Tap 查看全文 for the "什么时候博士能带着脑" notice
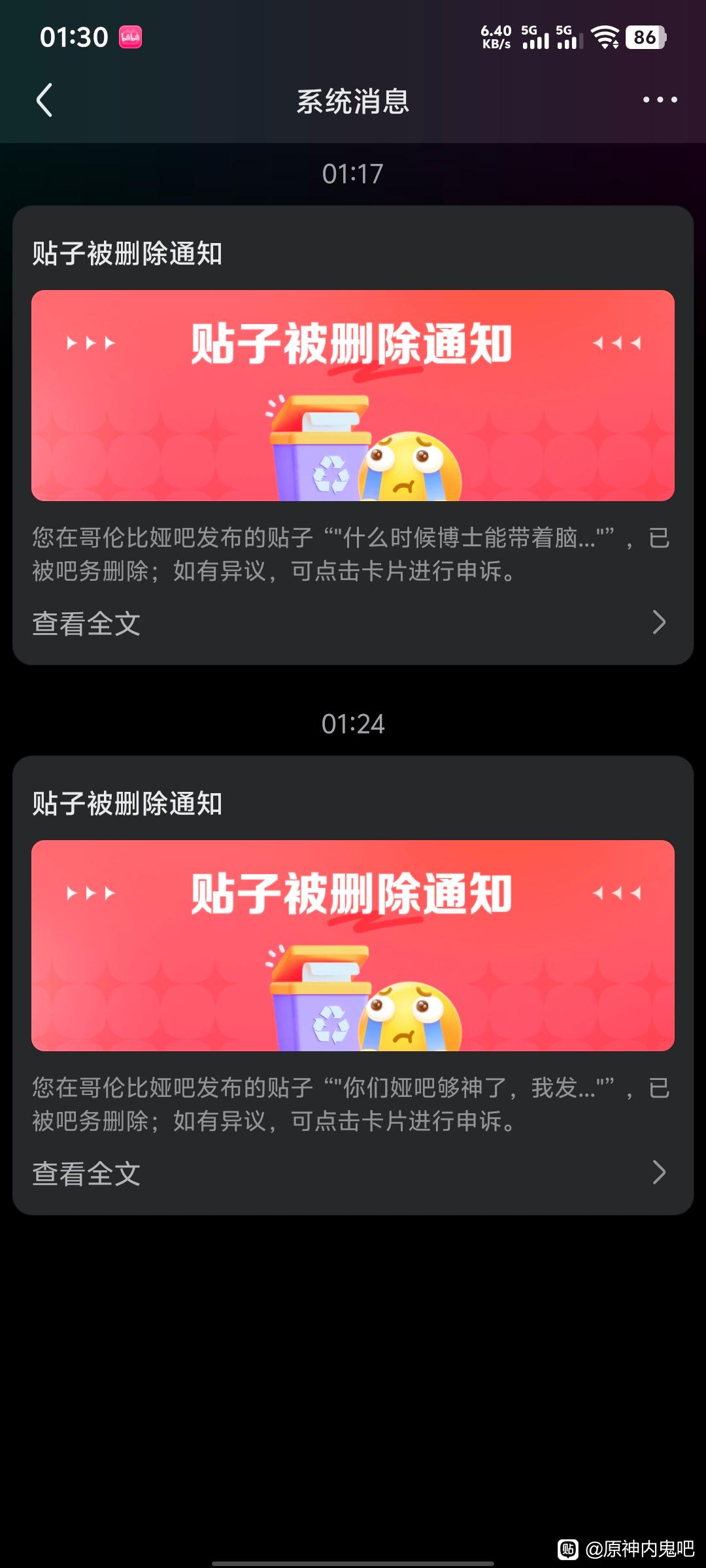The width and height of the screenshot is (706, 1568). pyautogui.click(x=86, y=623)
